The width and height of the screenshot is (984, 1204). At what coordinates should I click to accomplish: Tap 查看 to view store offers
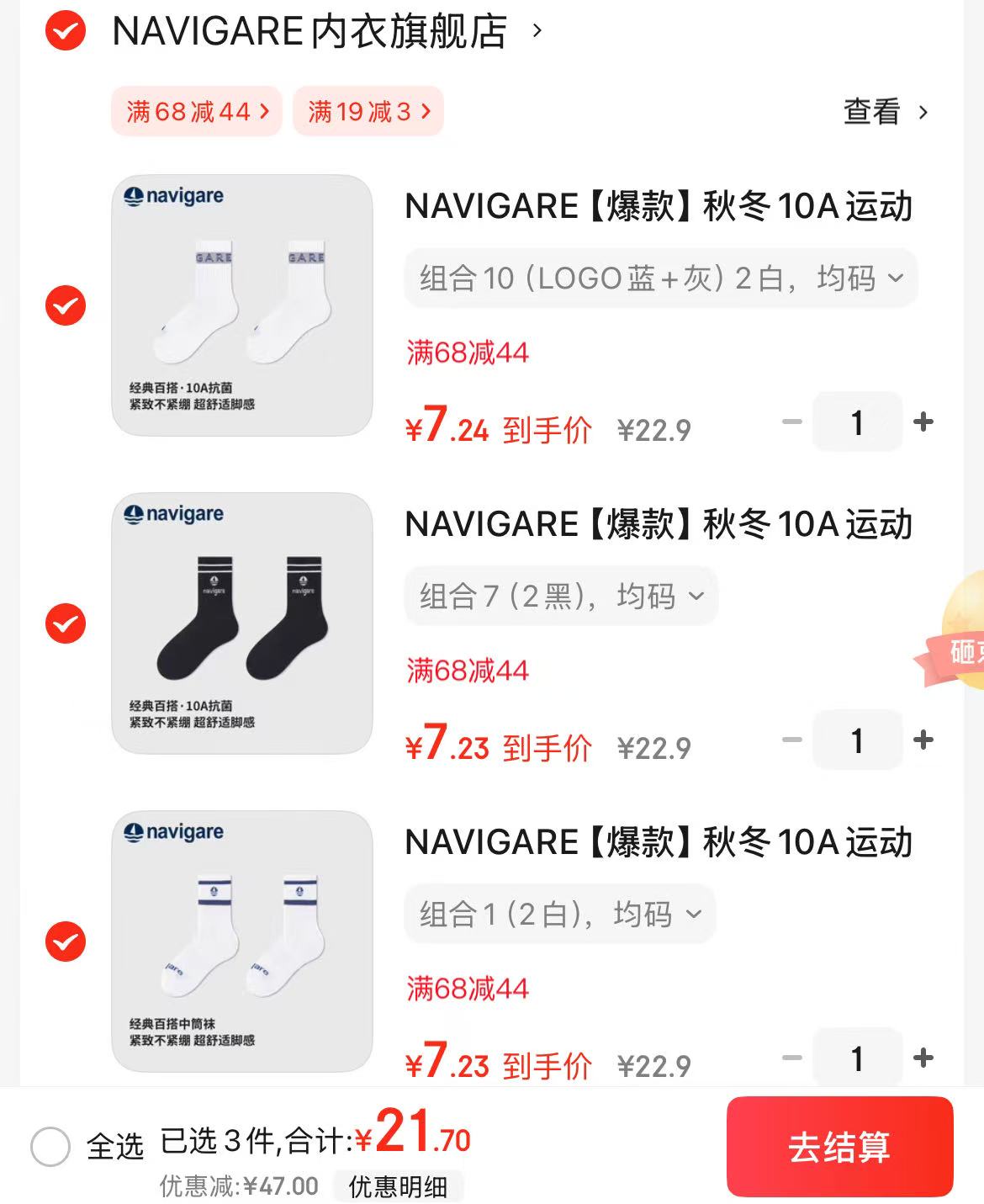(x=885, y=112)
